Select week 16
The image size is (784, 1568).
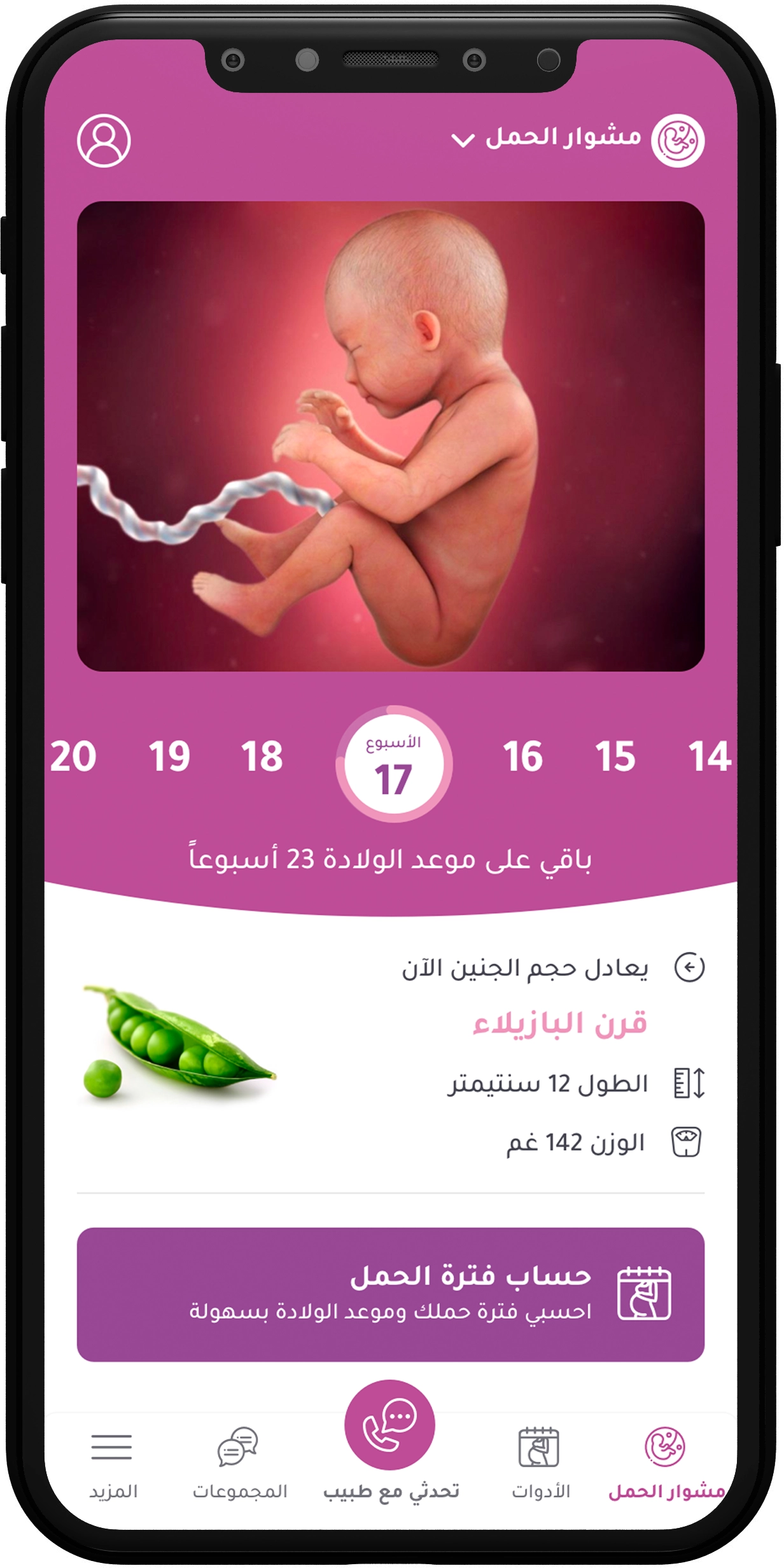pos(522,757)
